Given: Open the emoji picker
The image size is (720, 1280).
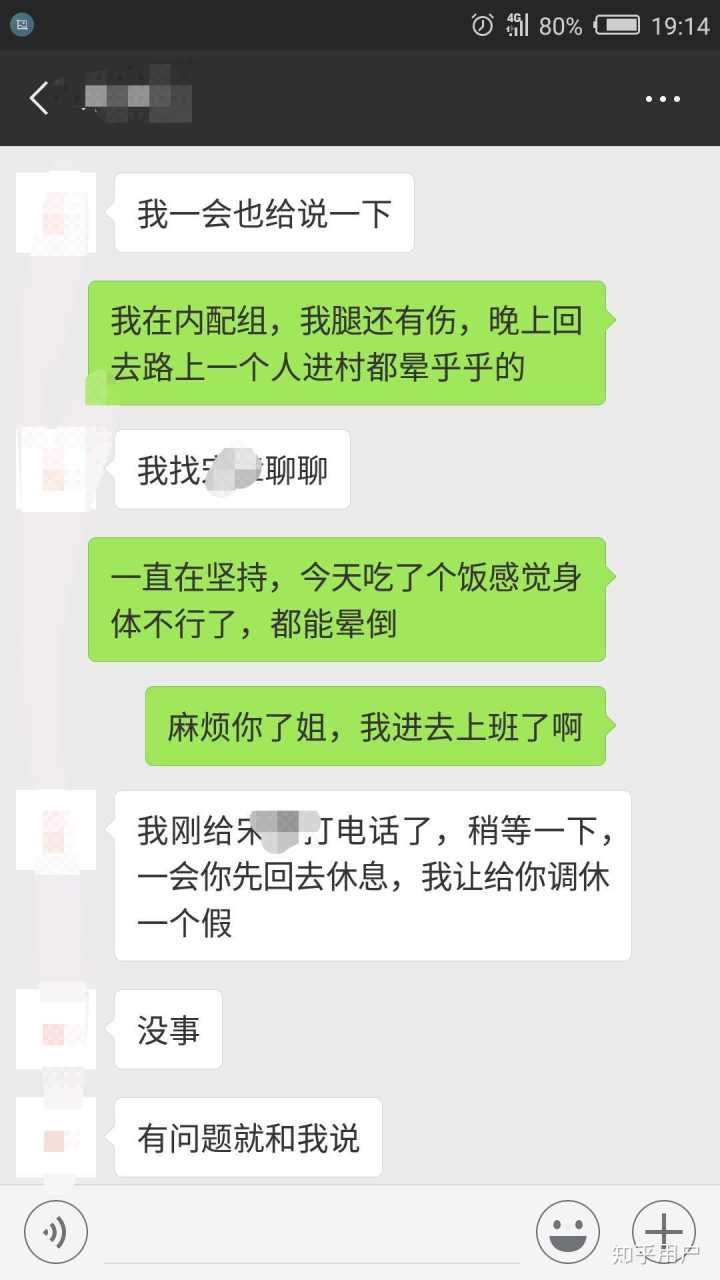Looking at the screenshot, I should coord(567,1232).
